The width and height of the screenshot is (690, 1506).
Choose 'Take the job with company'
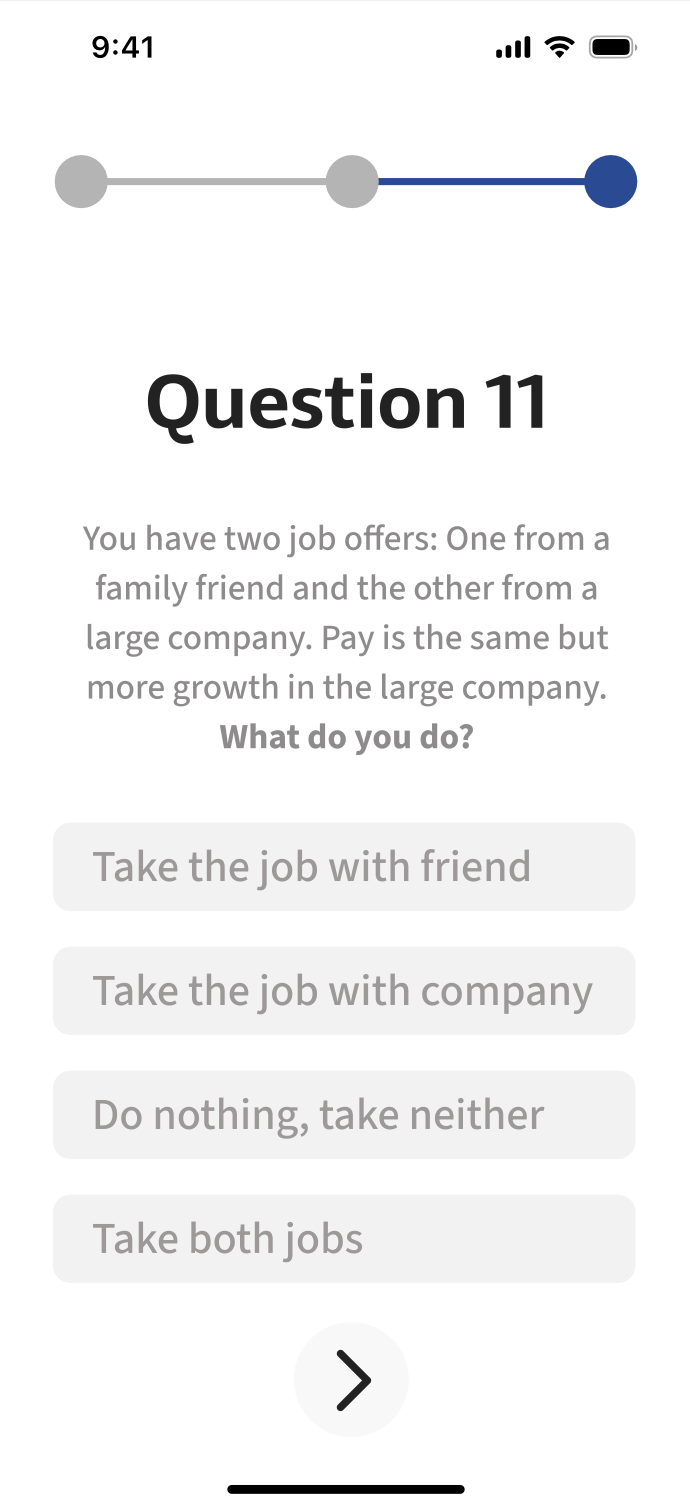[x=344, y=991]
